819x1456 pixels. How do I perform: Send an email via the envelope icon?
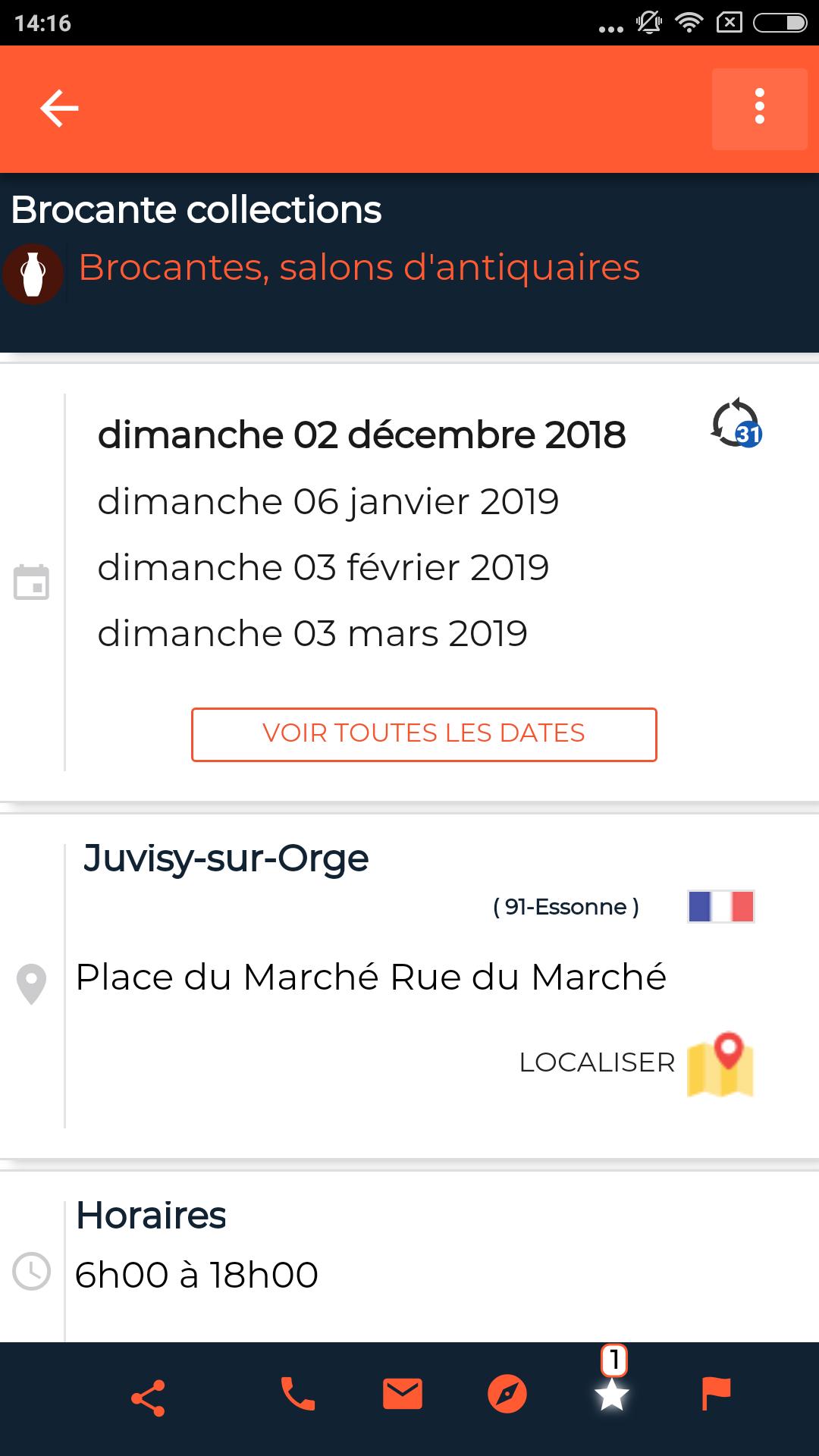[x=403, y=1394]
